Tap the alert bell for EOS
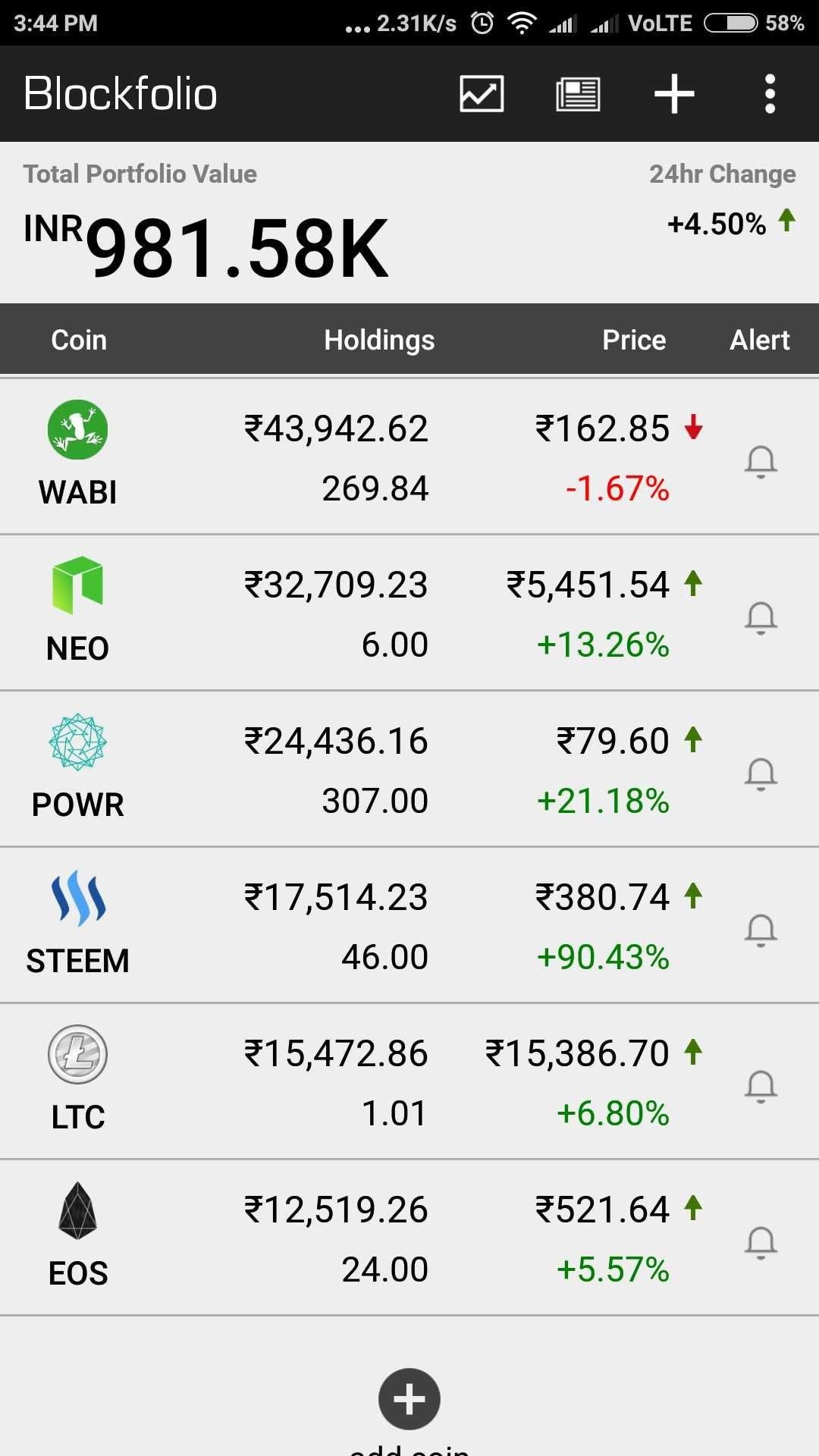 click(x=761, y=1243)
